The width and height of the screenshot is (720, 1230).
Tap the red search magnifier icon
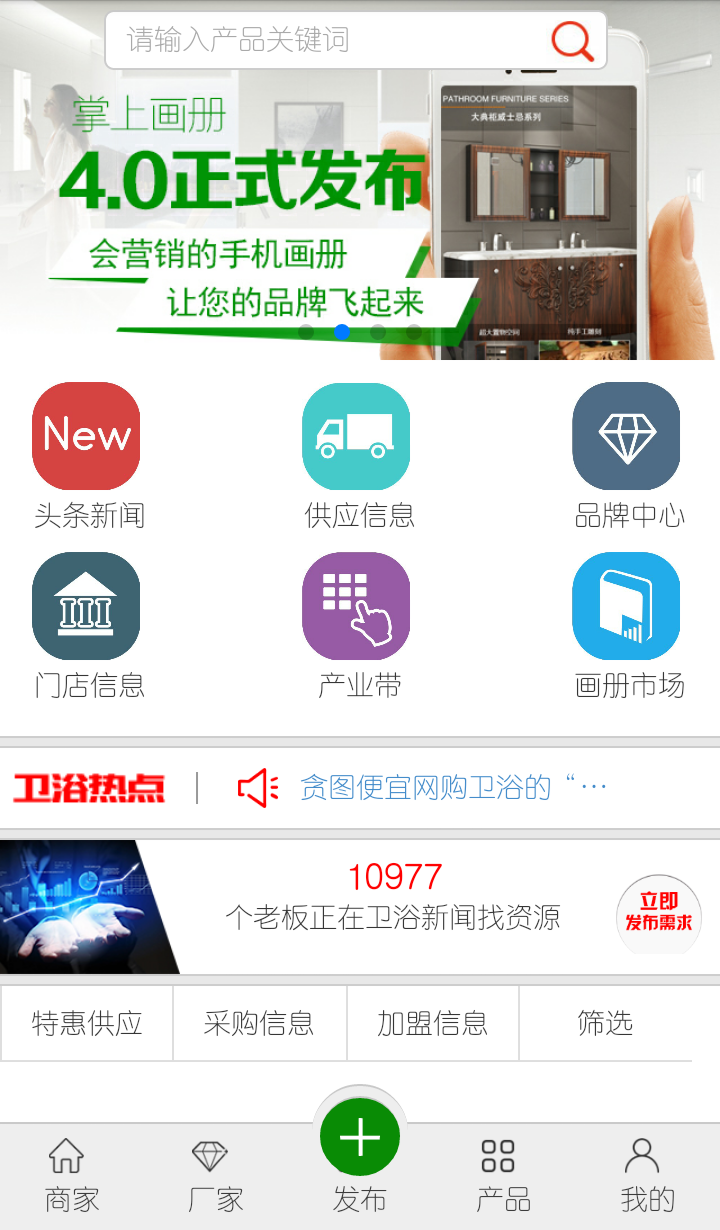(572, 40)
